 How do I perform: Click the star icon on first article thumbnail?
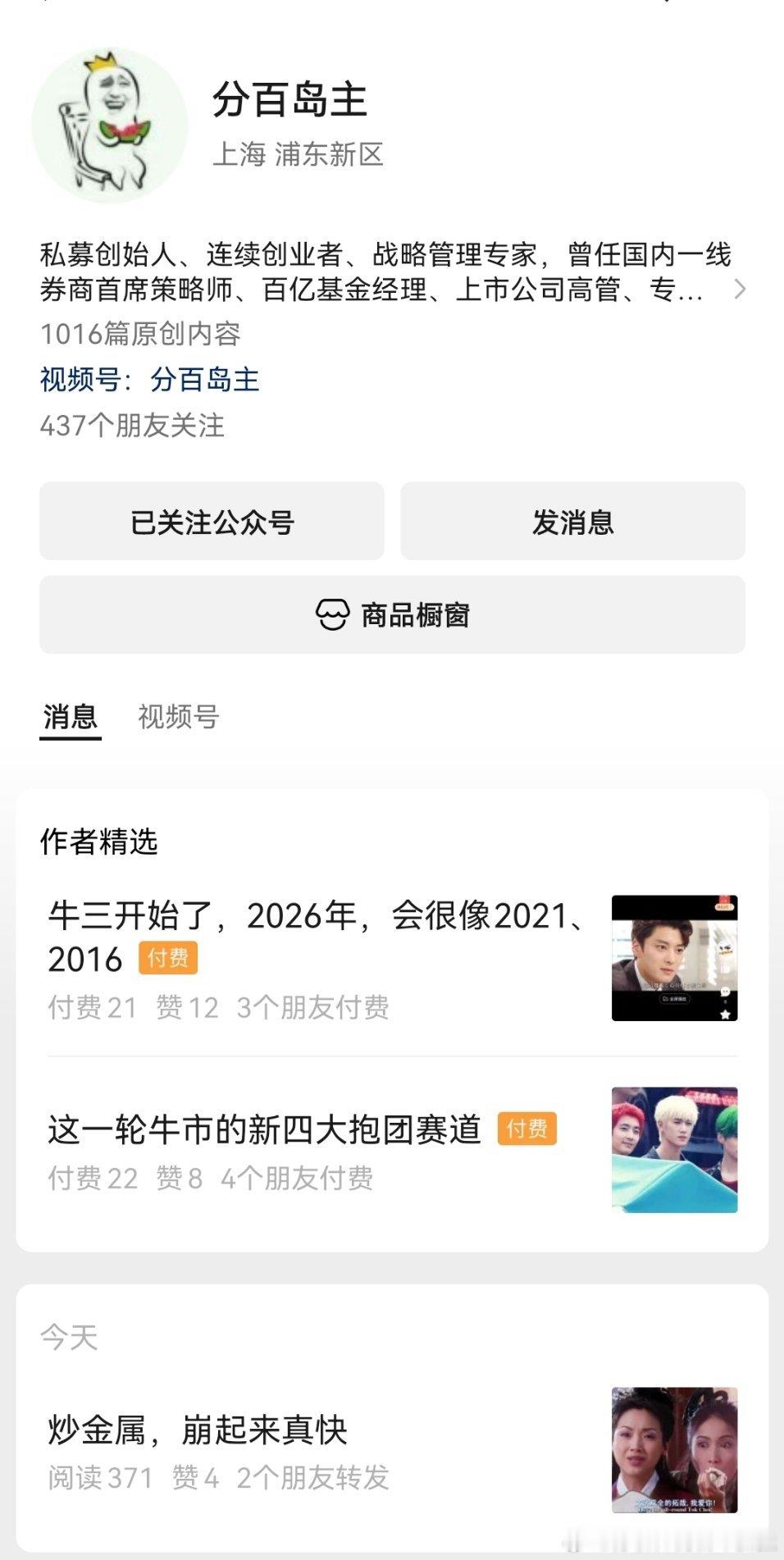pyautogui.click(x=725, y=1014)
